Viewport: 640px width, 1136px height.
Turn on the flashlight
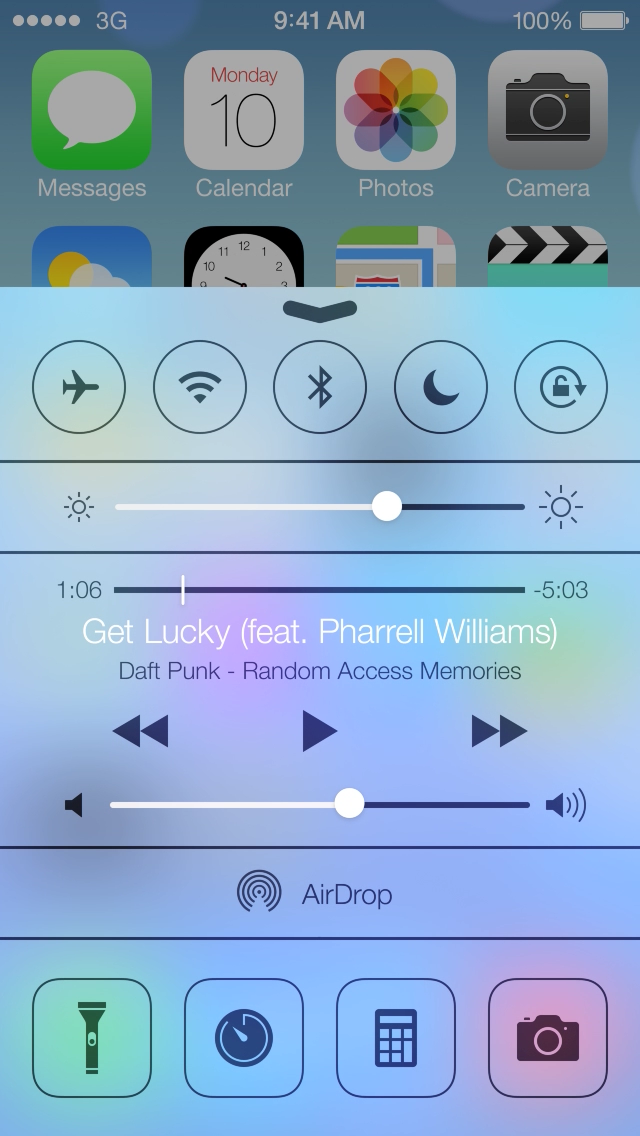pyautogui.click(x=92, y=1037)
